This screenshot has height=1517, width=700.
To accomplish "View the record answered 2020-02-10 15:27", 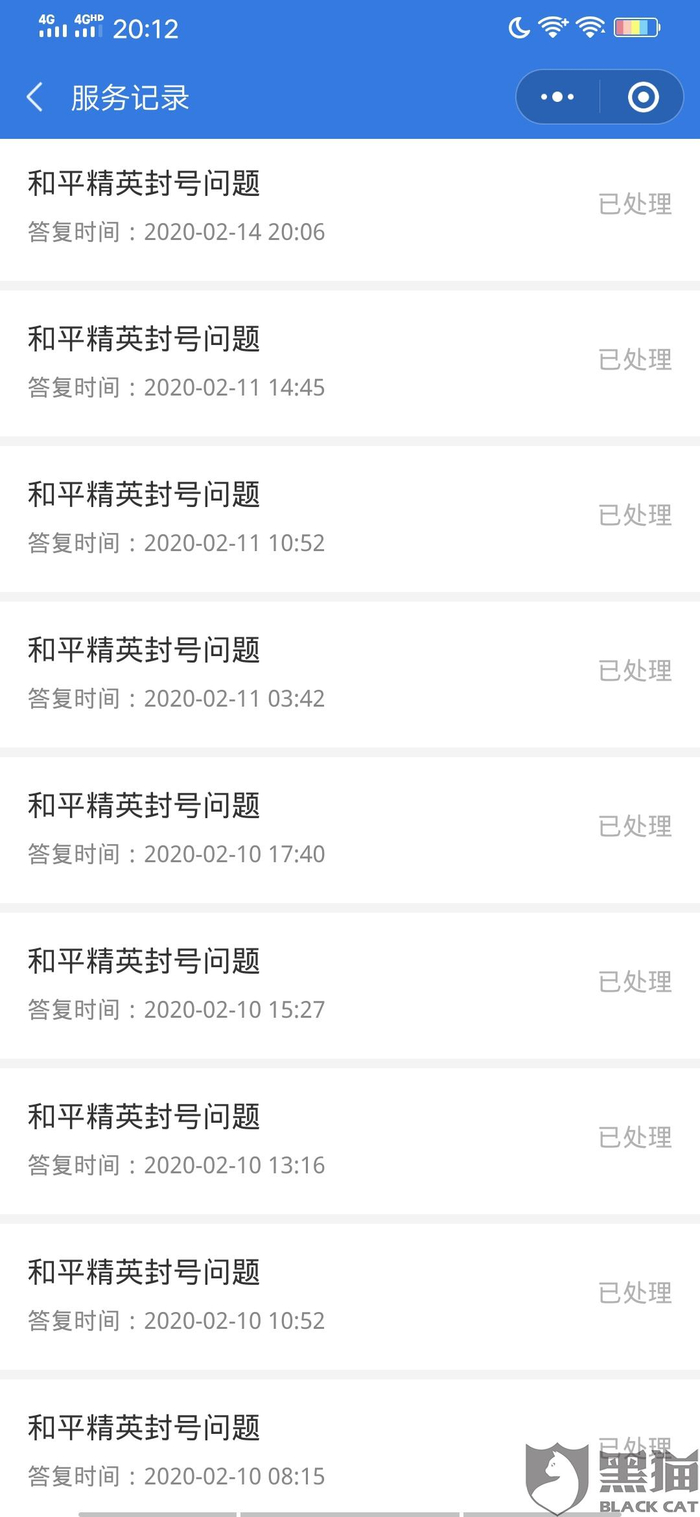I will pos(300,985).
